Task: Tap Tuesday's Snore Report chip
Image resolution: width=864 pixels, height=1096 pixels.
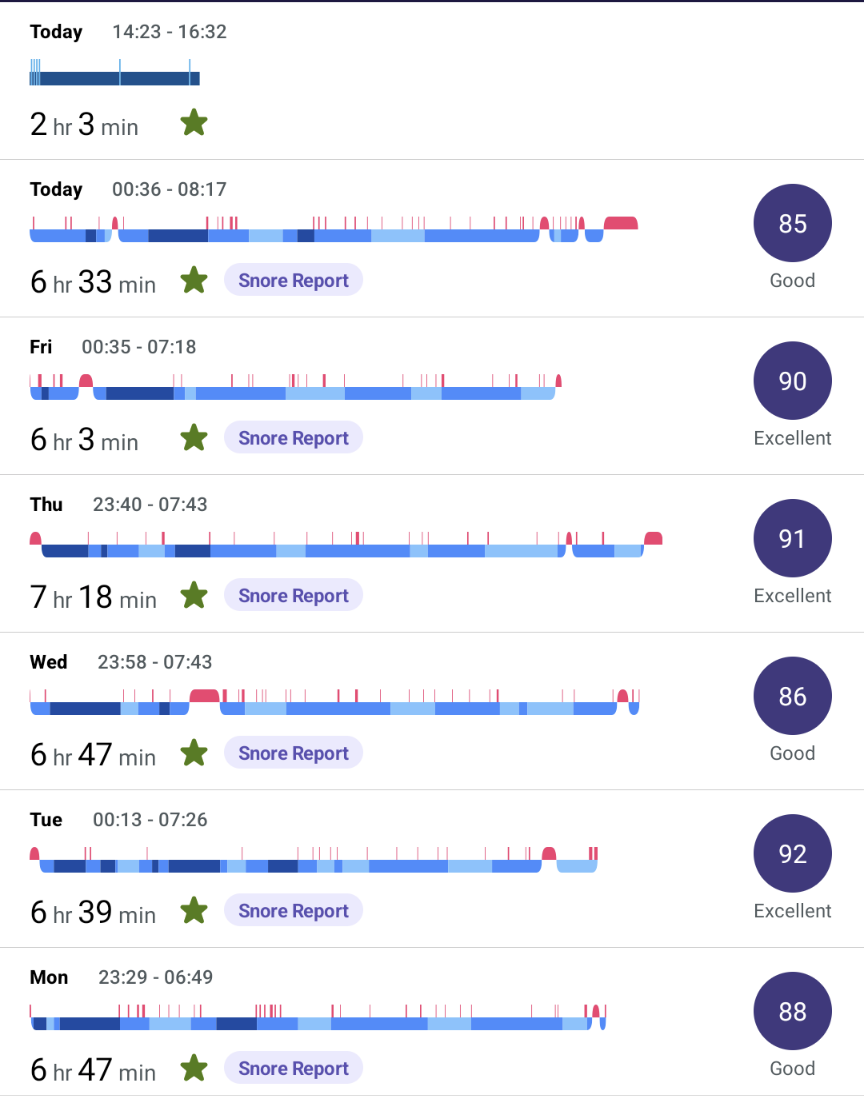Action: (x=293, y=911)
